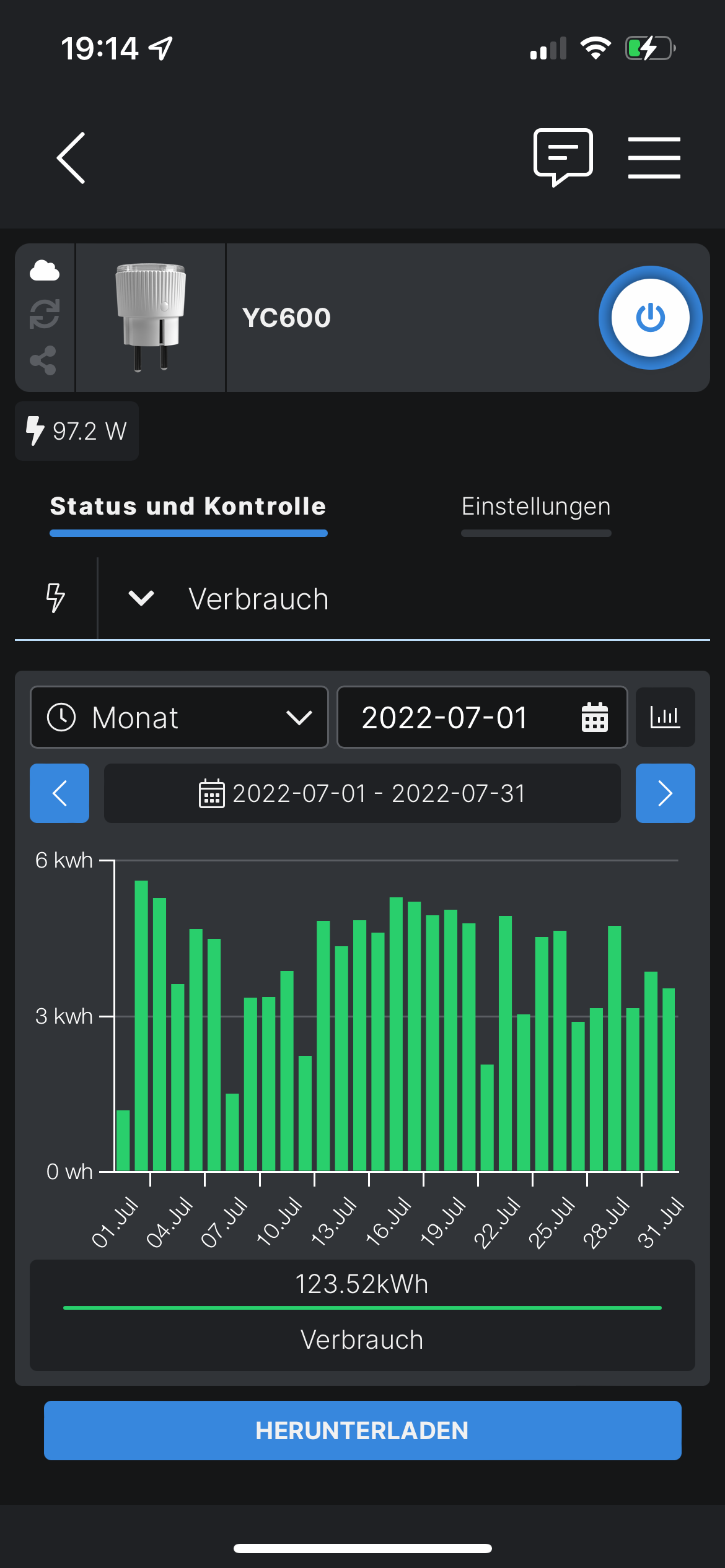The height and width of the screenshot is (1568, 725).
Task: Open the messages speech bubble icon
Action: tap(563, 157)
